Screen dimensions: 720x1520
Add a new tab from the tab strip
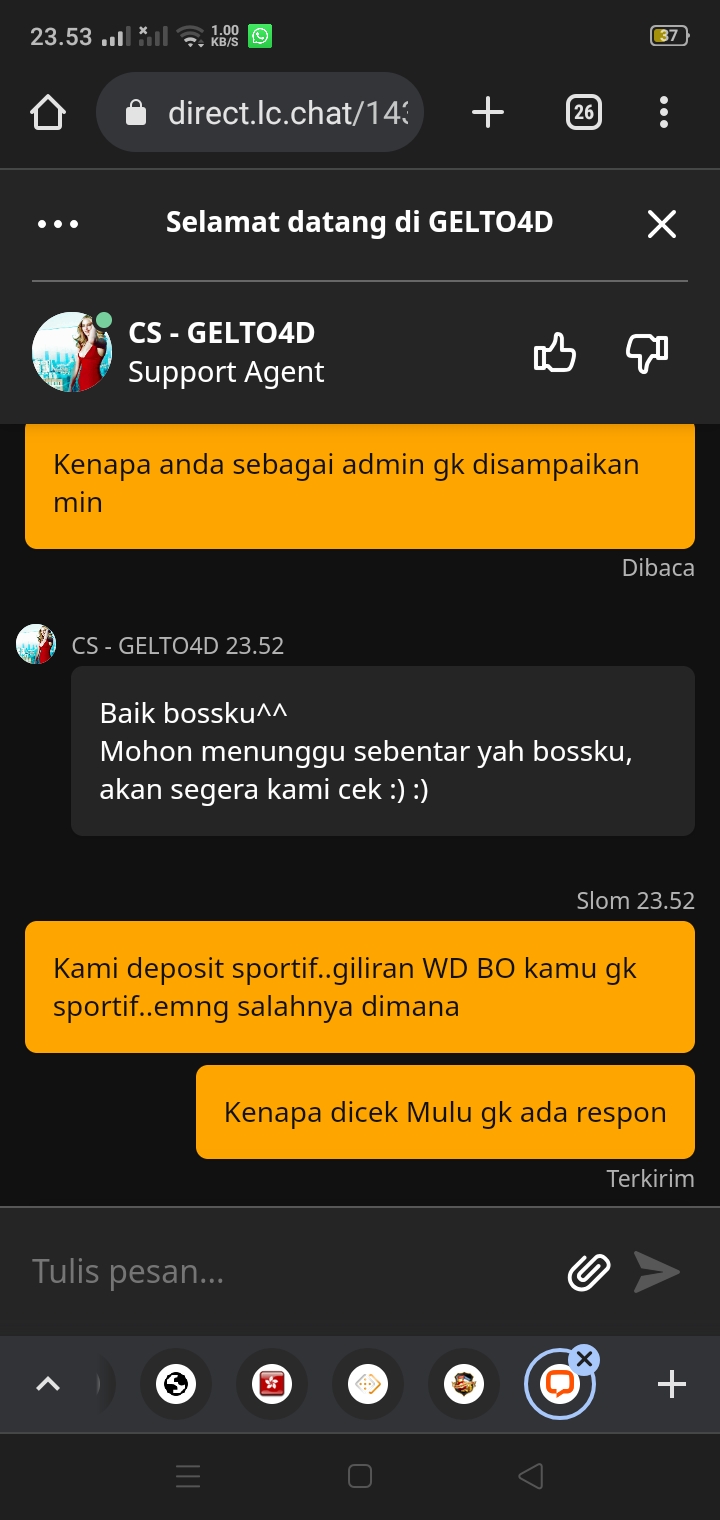tap(671, 1385)
